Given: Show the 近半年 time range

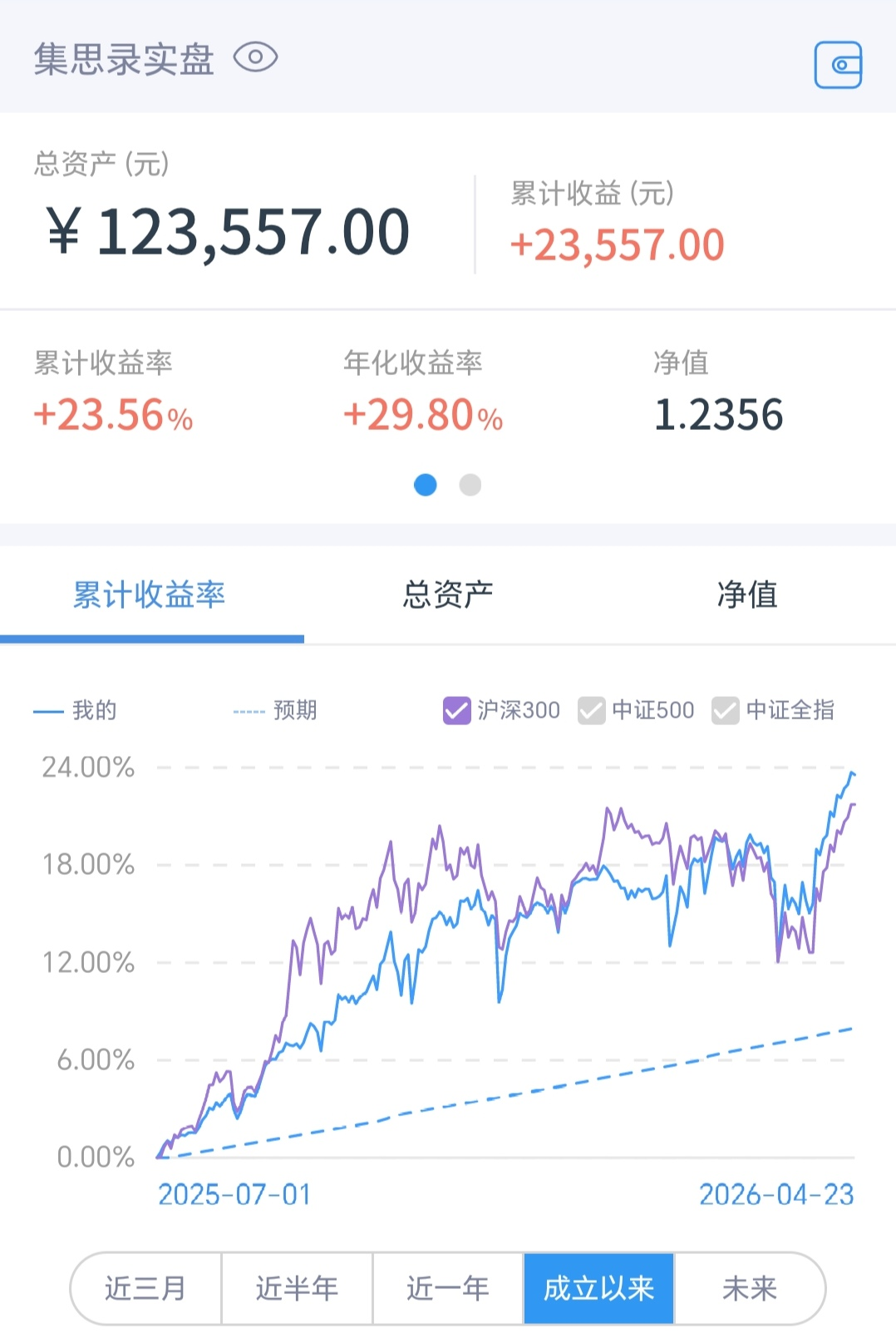Looking at the screenshot, I should (297, 1288).
